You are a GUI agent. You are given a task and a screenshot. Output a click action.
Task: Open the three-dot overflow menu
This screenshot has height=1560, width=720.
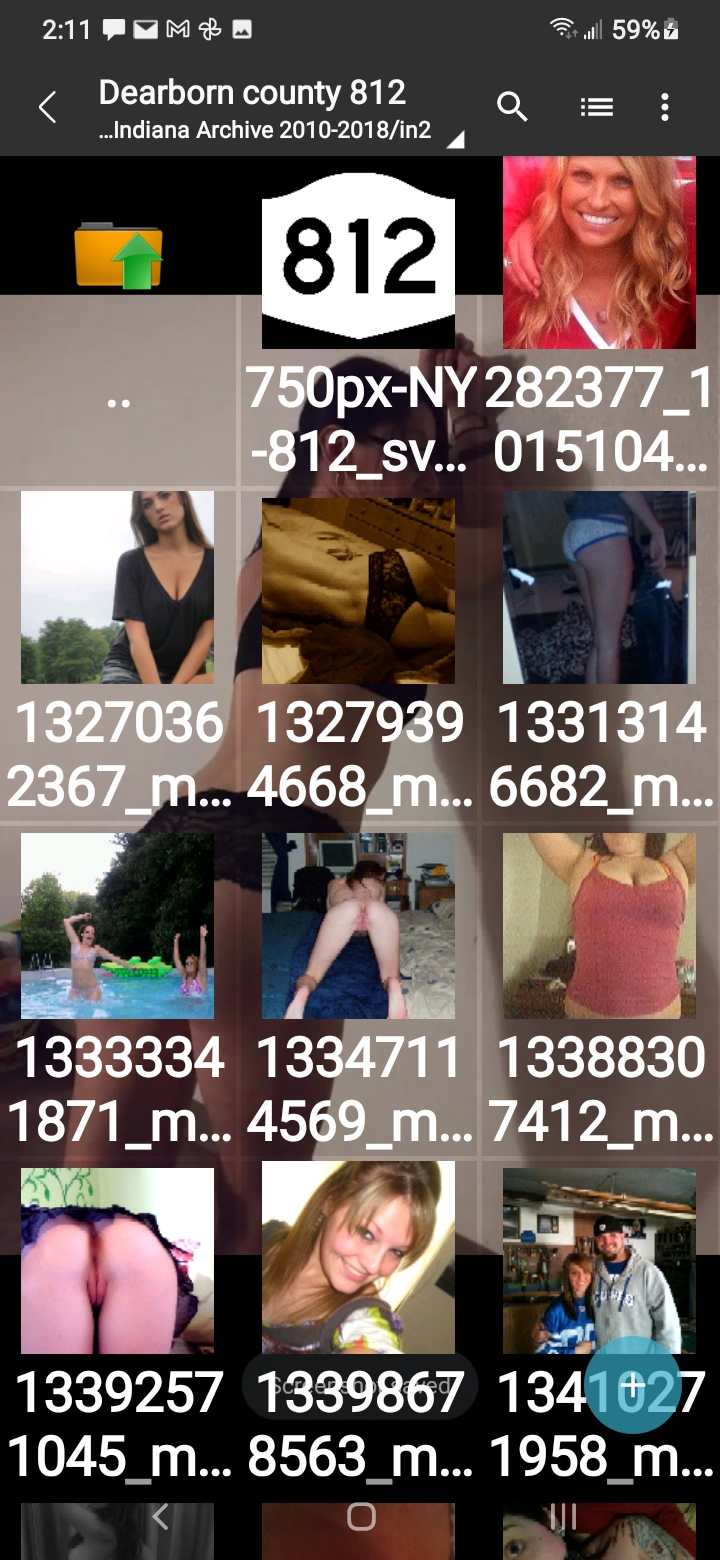point(665,108)
